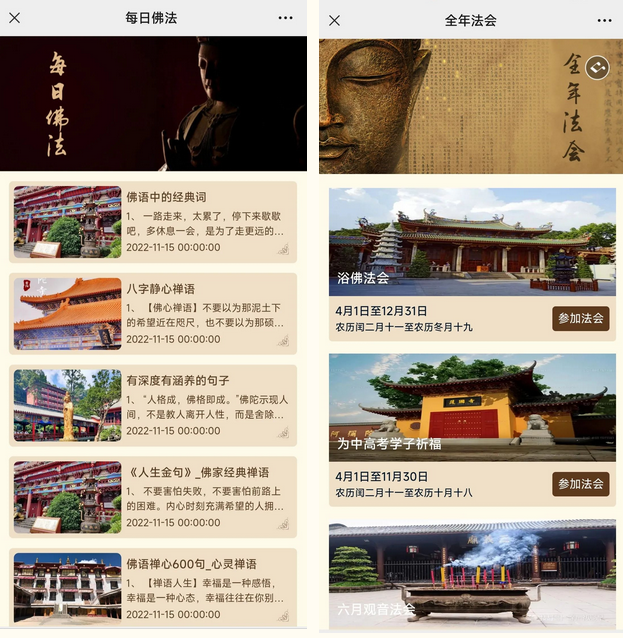Close the 每日佛法 page

pos(15,19)
